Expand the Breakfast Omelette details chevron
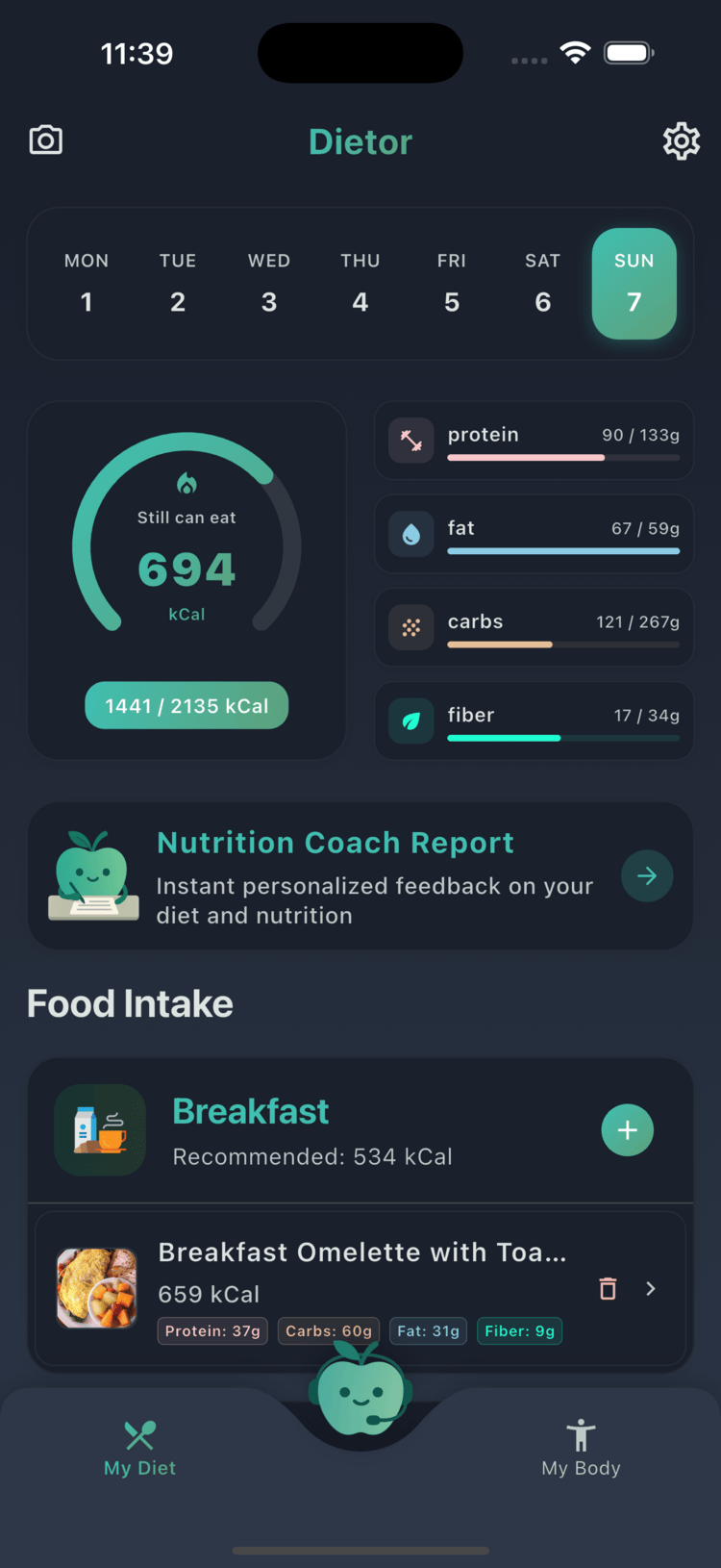This screenshot has height=1568, width=721. 650,1288
